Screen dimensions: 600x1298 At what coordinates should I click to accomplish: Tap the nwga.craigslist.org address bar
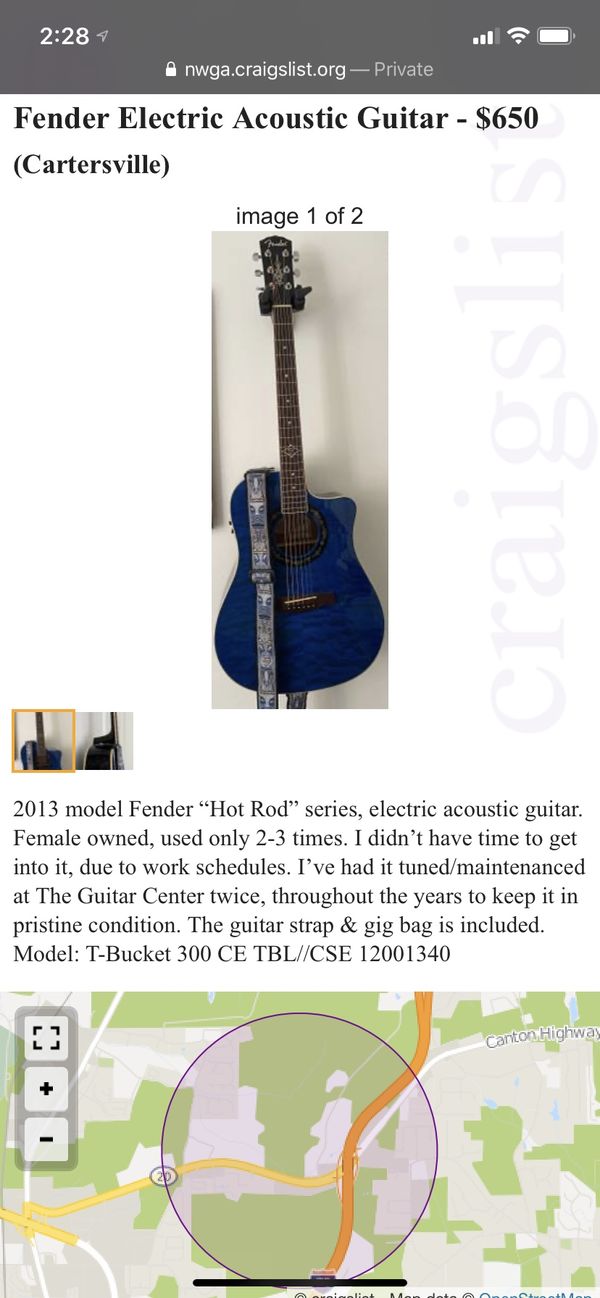click(x=299, y=69)
